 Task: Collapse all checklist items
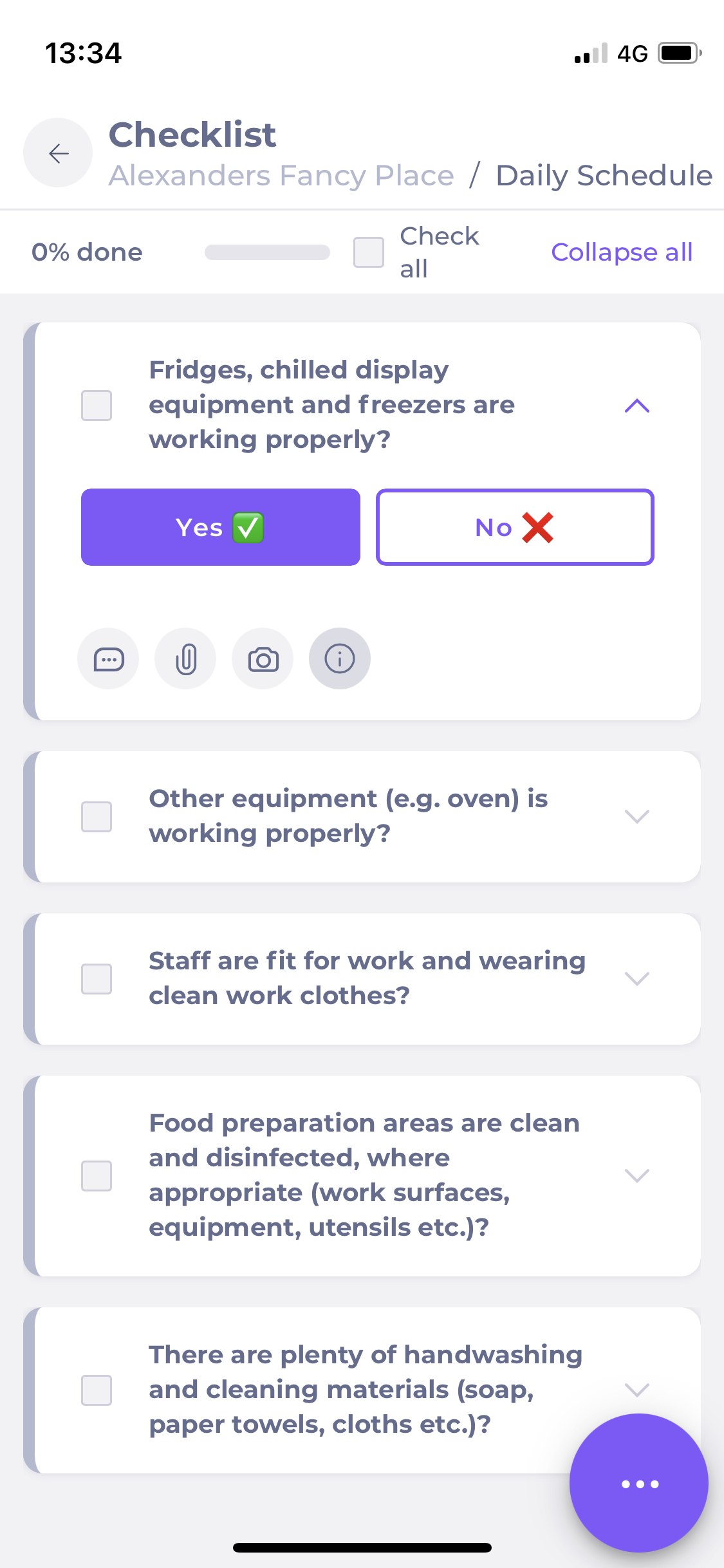[621, 252]
